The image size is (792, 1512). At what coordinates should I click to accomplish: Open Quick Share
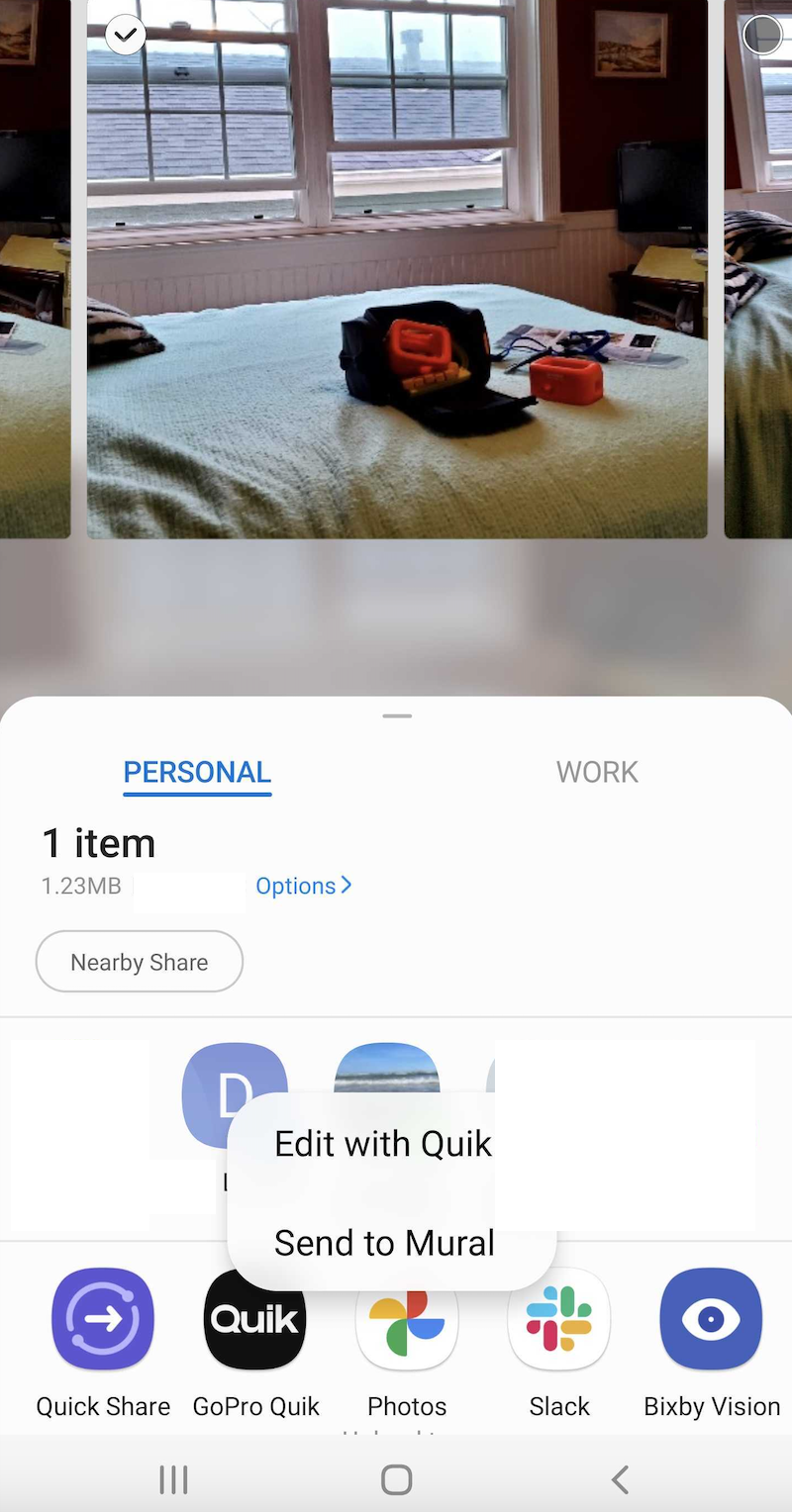(x=103, y=1319)
